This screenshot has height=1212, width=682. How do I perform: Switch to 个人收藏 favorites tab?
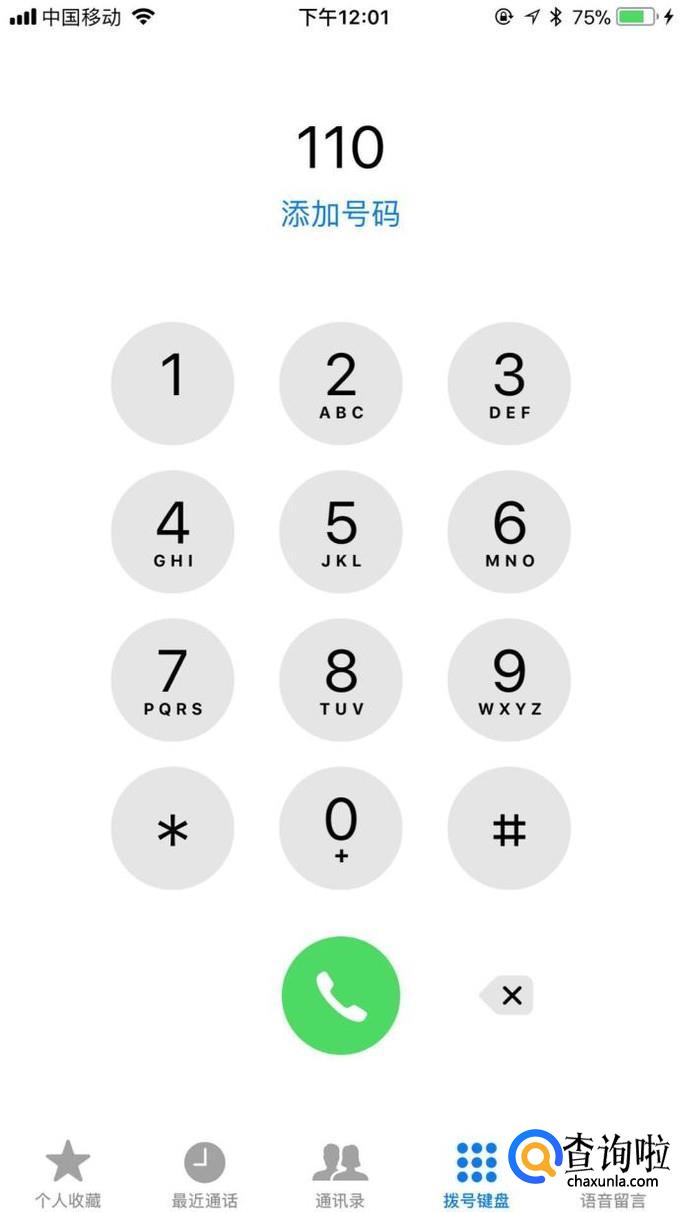[x=68, y=1175]
